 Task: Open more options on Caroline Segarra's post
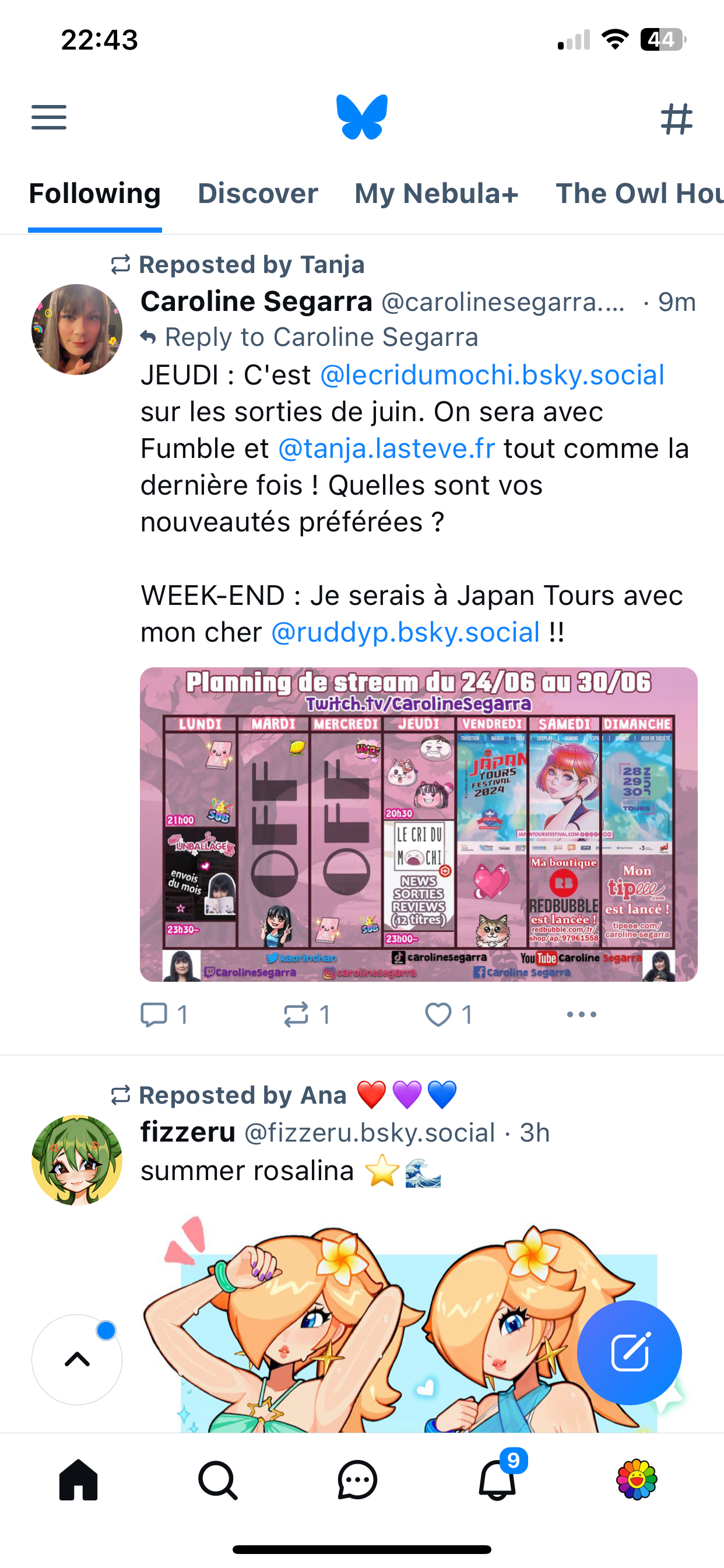click(x=582, y=1014)
